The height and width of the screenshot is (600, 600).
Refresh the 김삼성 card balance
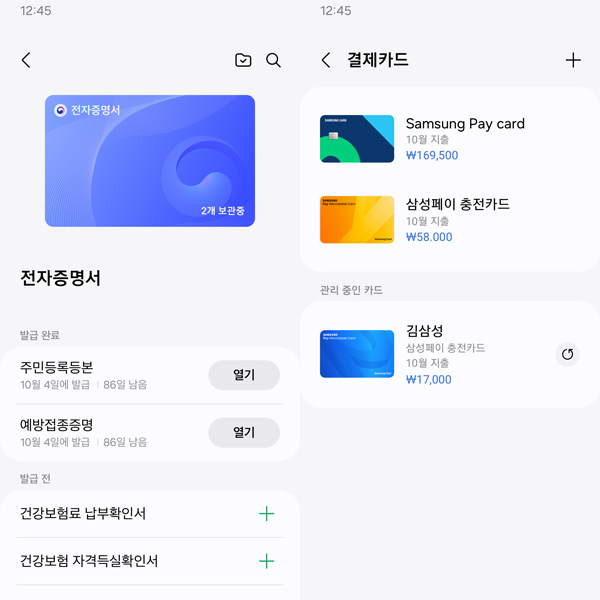pyautogui.click(x=567, y=354)
